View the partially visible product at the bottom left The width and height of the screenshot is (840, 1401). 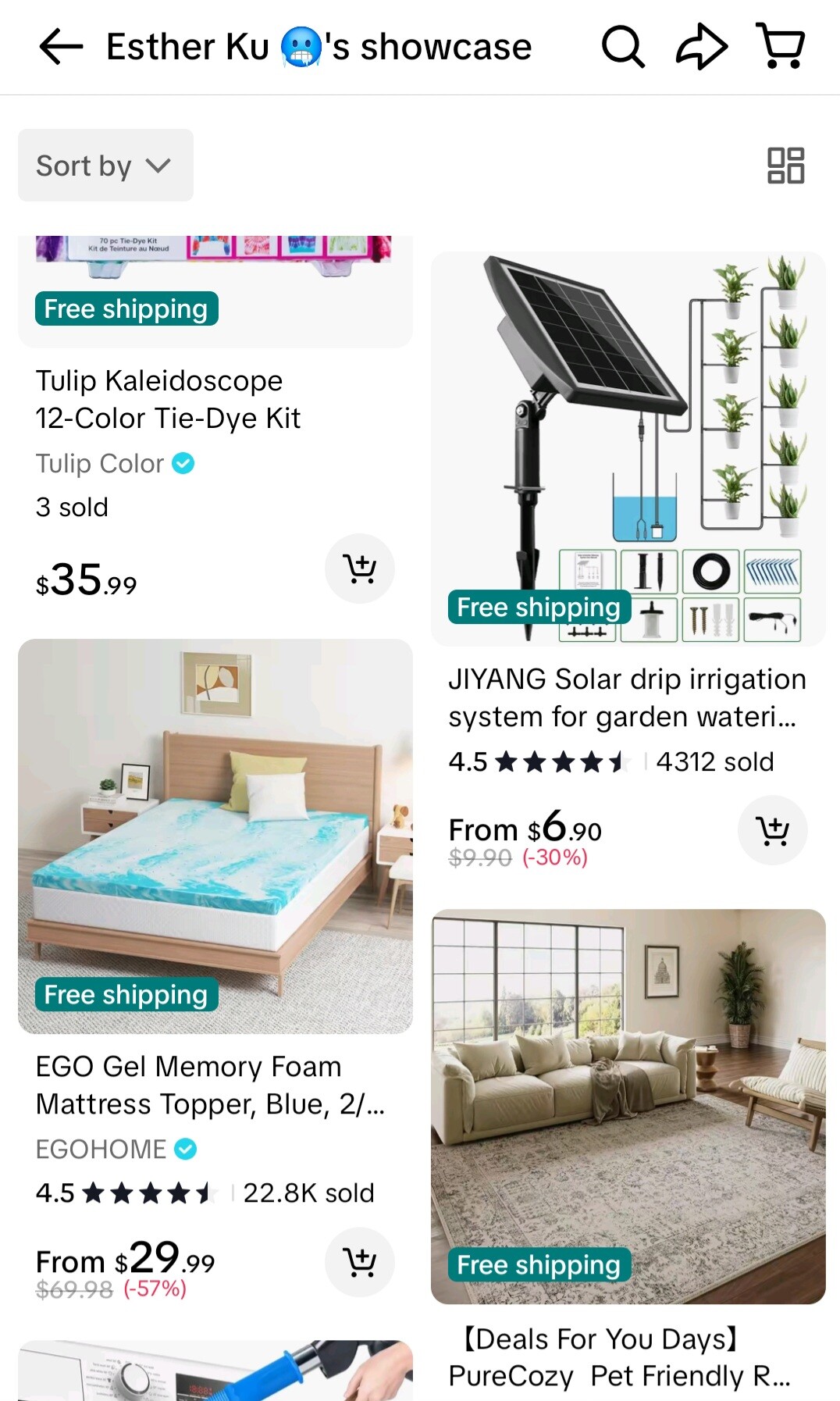pos(215,1371)
